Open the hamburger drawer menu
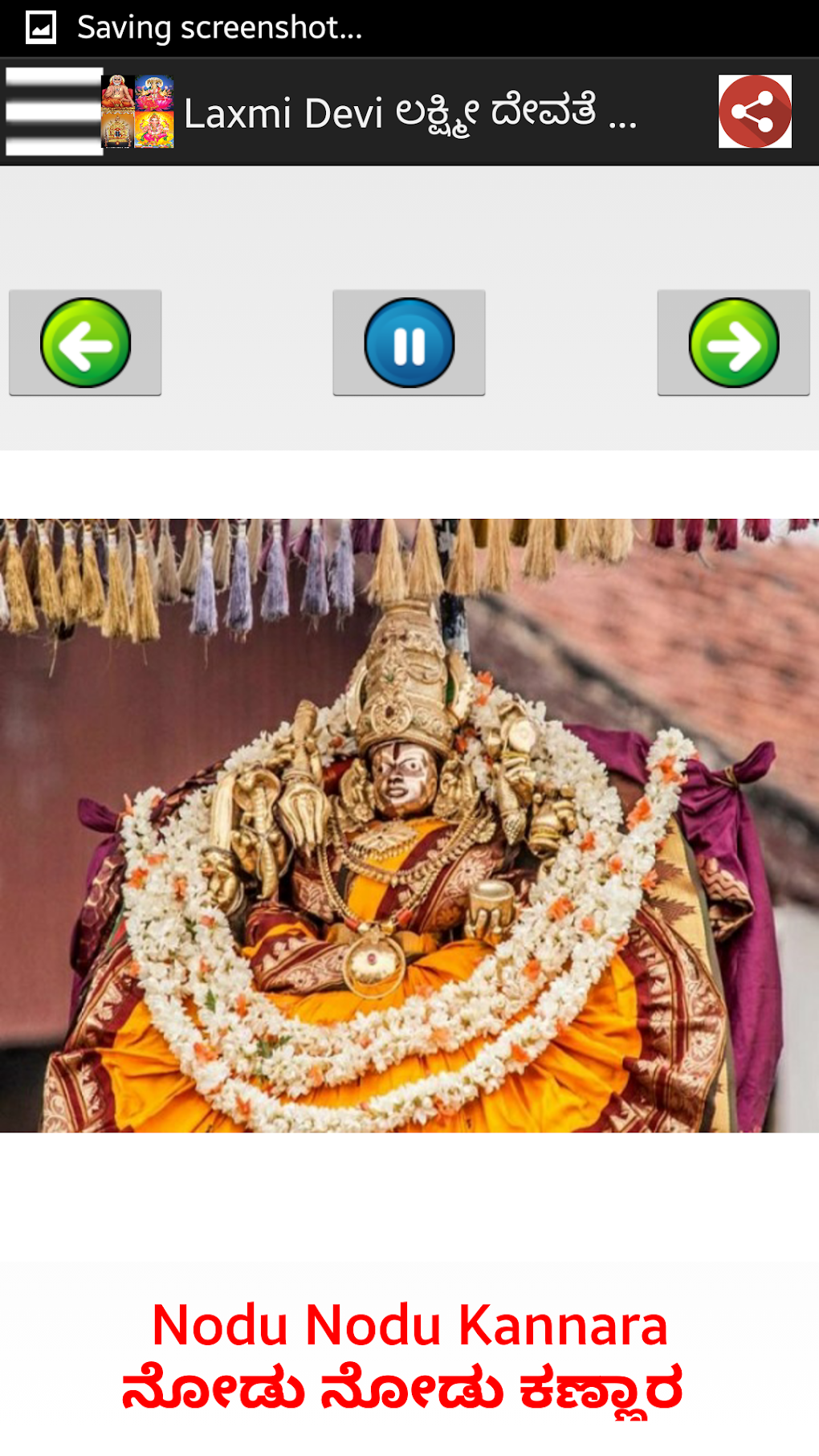The height and width of the screenshot is (1456, 819). 54,112
